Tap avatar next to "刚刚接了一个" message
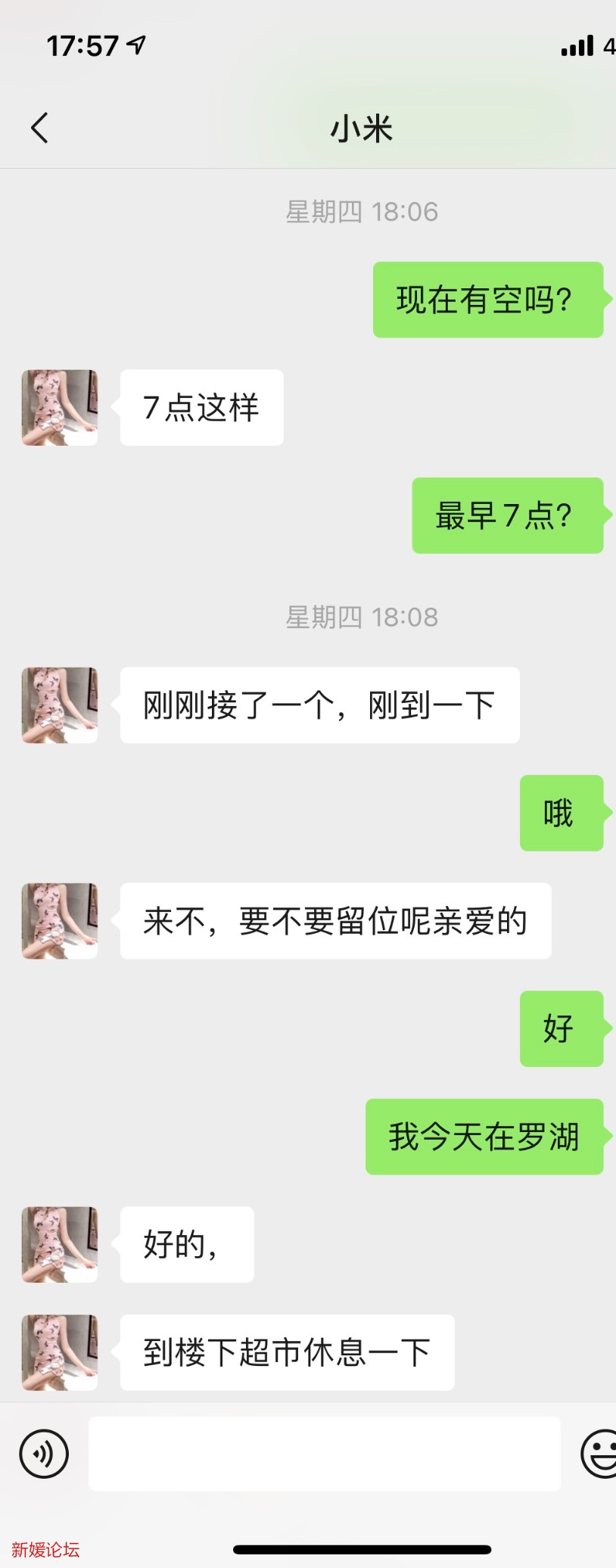616x1568 pixels. click(59, 705)
